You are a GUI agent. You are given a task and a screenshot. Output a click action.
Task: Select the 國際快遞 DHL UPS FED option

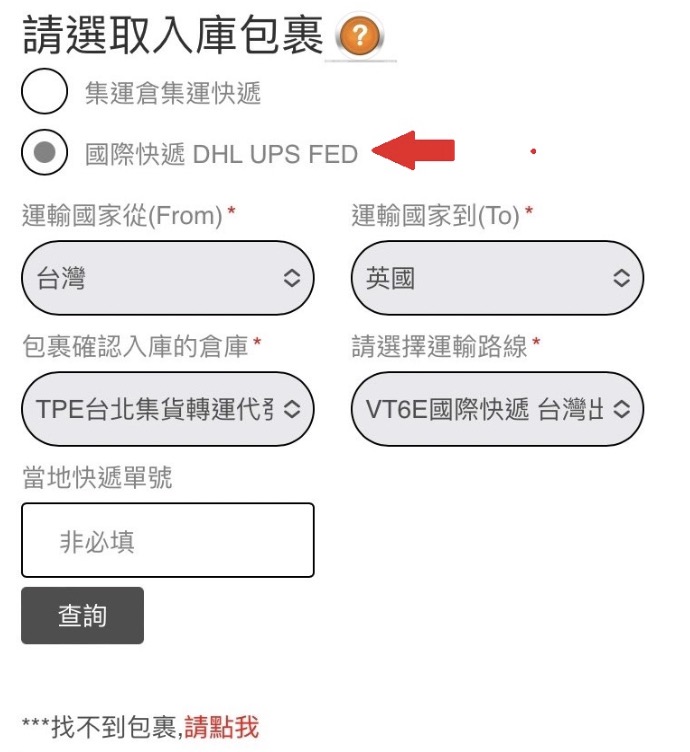click(x=45, y=153)
